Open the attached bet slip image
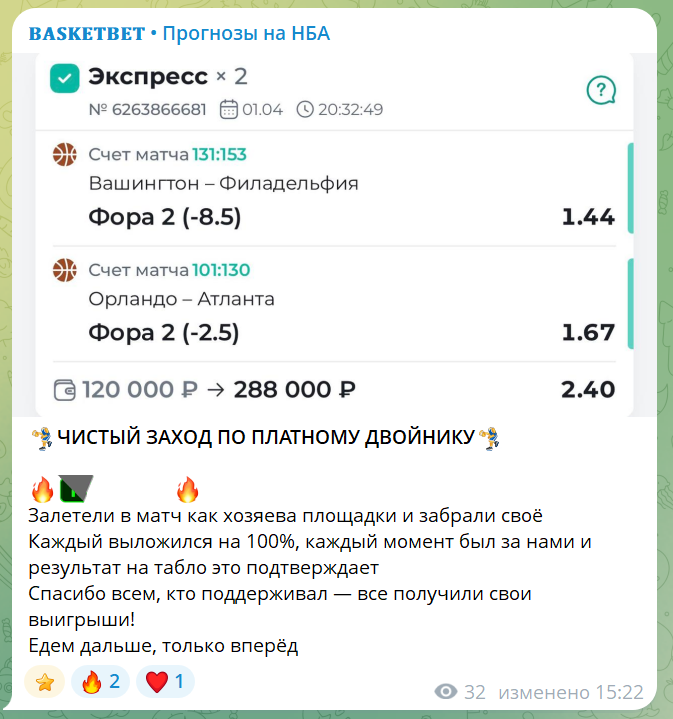 pos(335,235)
